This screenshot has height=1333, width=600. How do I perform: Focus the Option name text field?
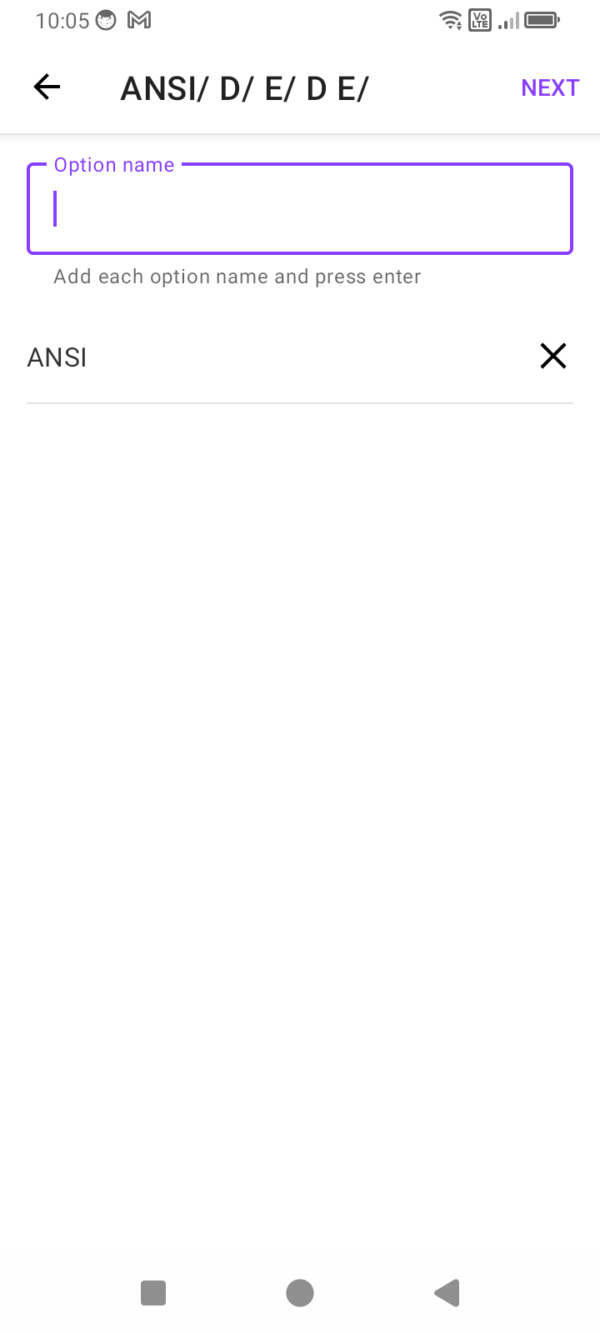[300, 209]
